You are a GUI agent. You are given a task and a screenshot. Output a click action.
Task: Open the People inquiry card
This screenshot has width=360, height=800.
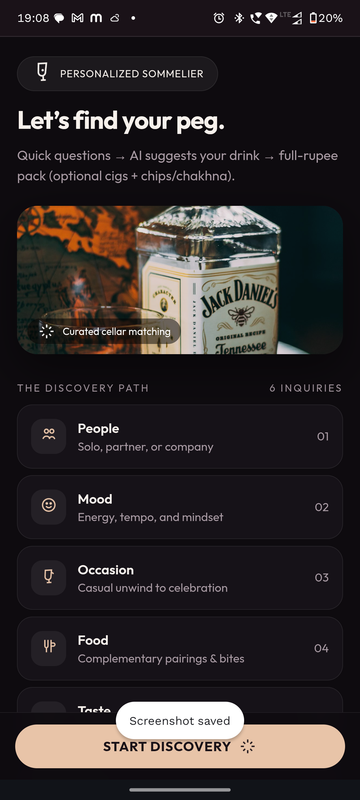[180, 437]
